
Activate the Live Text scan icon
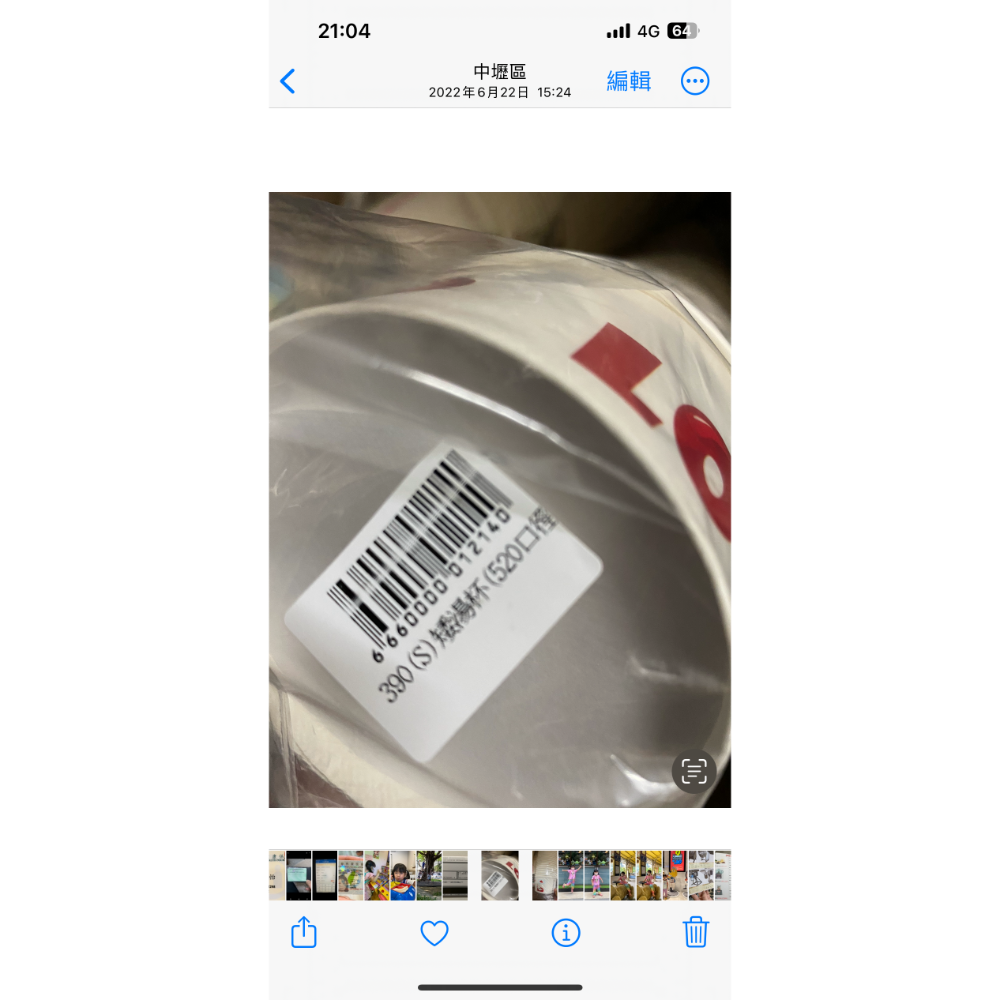(x=694, y=771)
